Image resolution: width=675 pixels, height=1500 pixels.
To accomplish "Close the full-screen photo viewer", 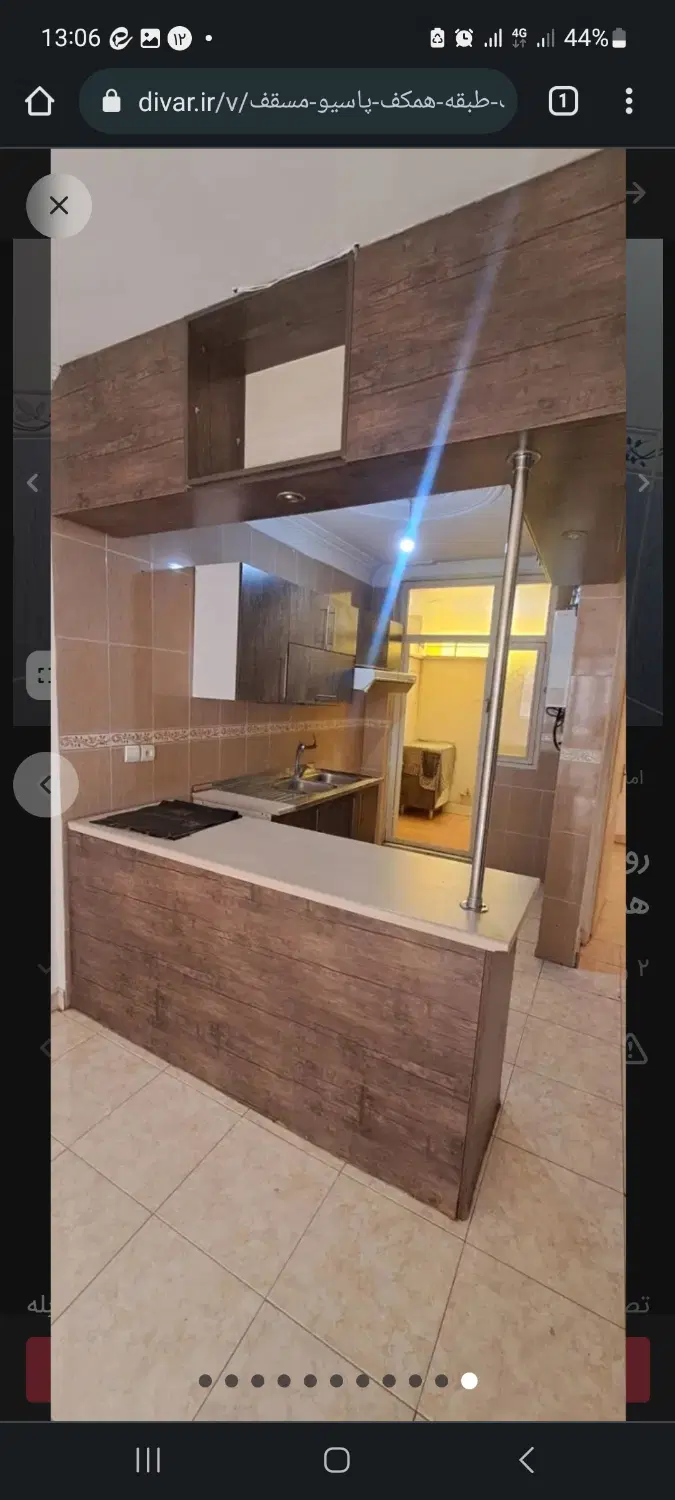I will pos(59,206).
